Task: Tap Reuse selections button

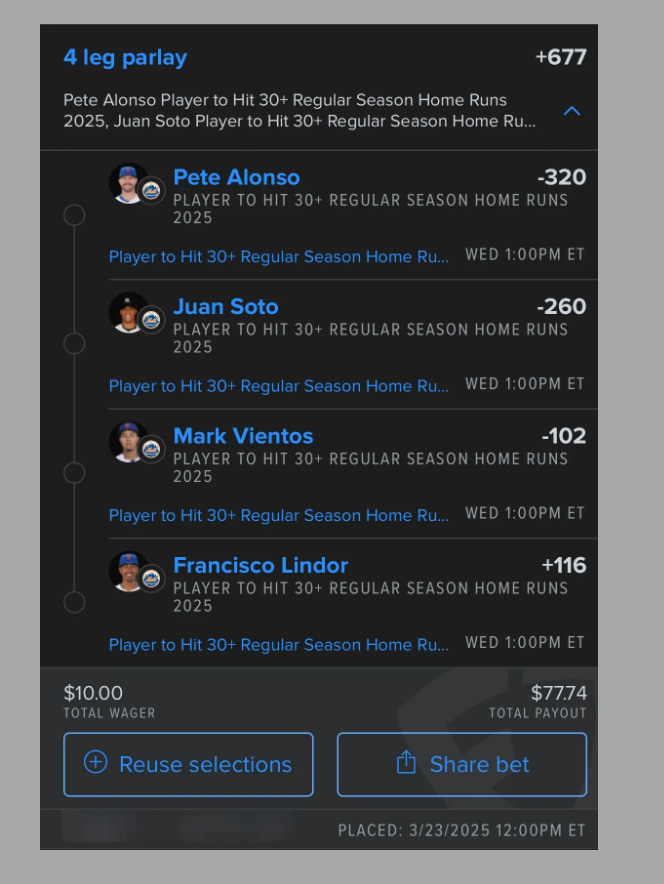Action: pos(188,764)
